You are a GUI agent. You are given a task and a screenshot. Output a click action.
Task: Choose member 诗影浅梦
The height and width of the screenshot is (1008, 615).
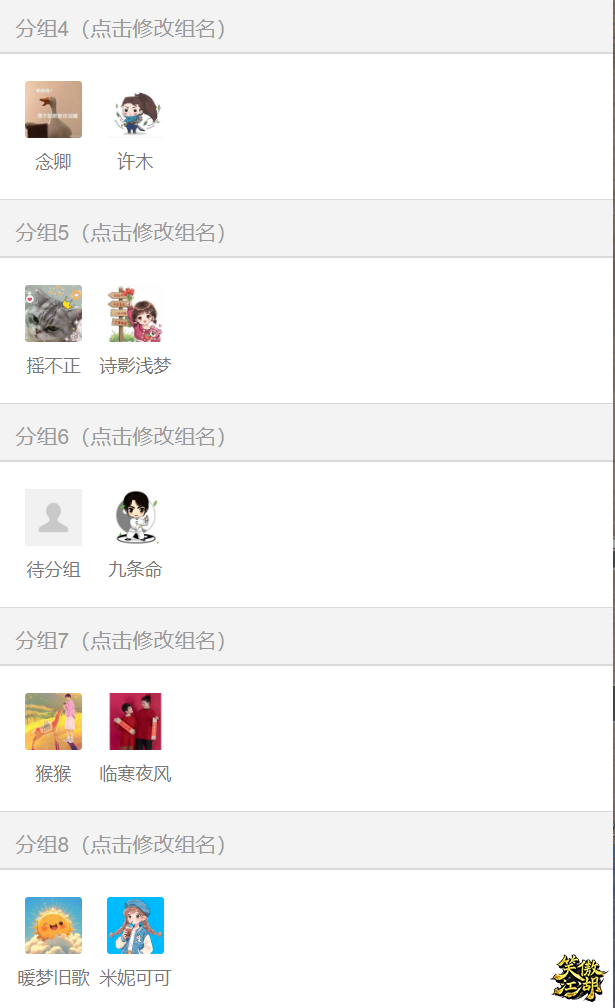coord(135,314)
